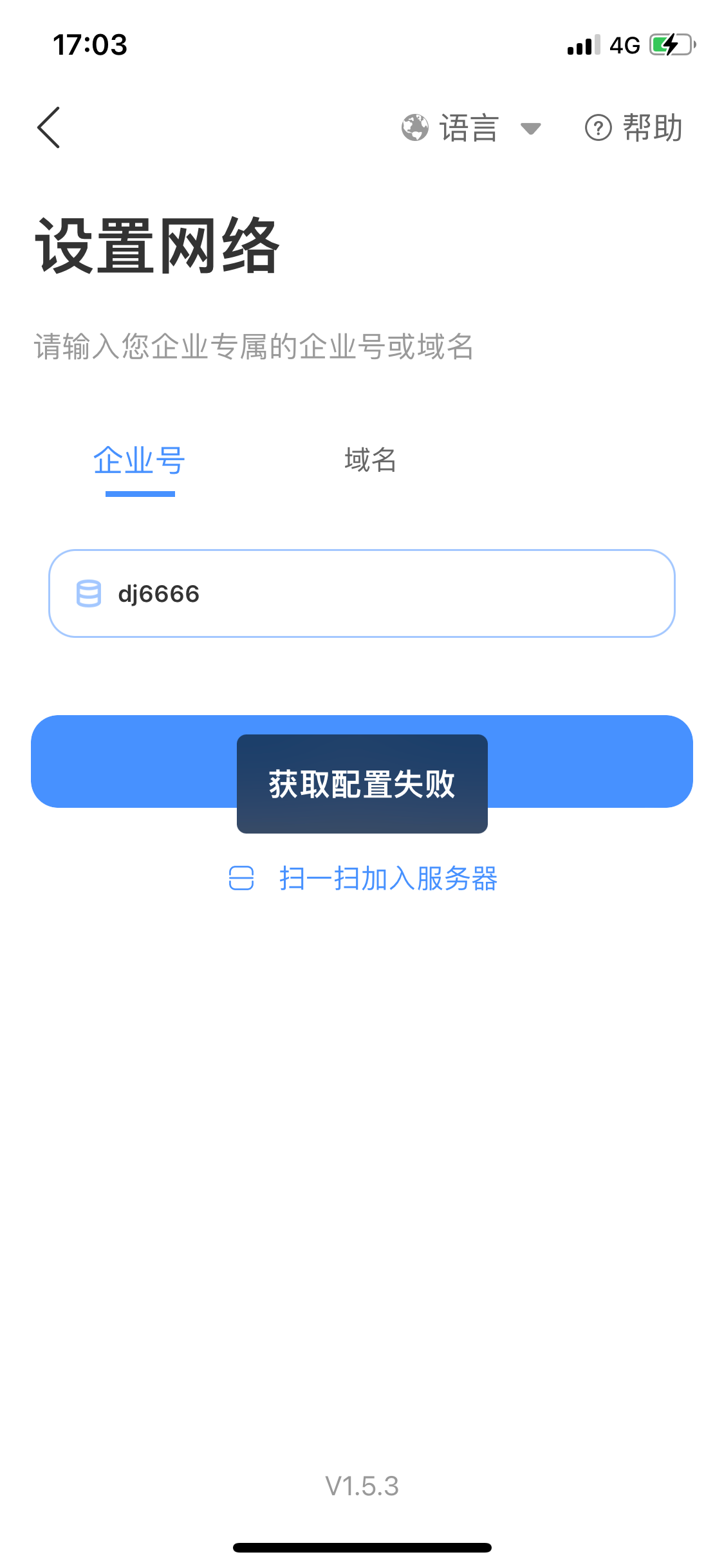Open 扫一扫加入服务器 scan link
This screenshot has height=1568, width=724.
click(x=363, y=879)
